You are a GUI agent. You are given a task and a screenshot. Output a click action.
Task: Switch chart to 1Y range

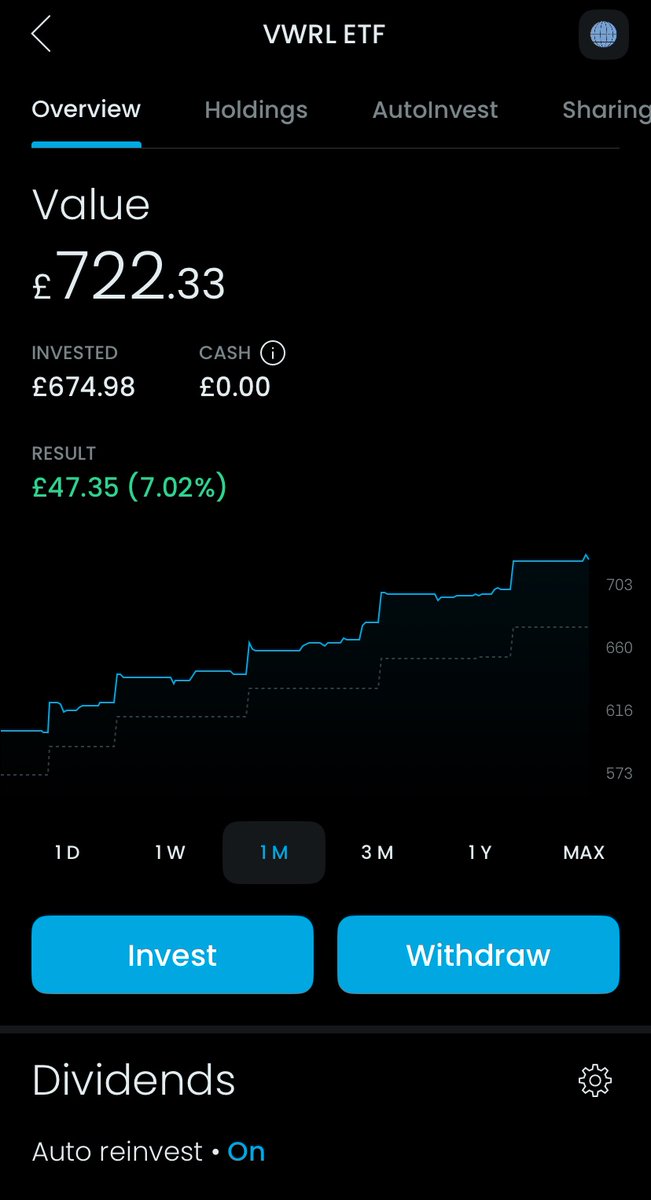[480, 853]
